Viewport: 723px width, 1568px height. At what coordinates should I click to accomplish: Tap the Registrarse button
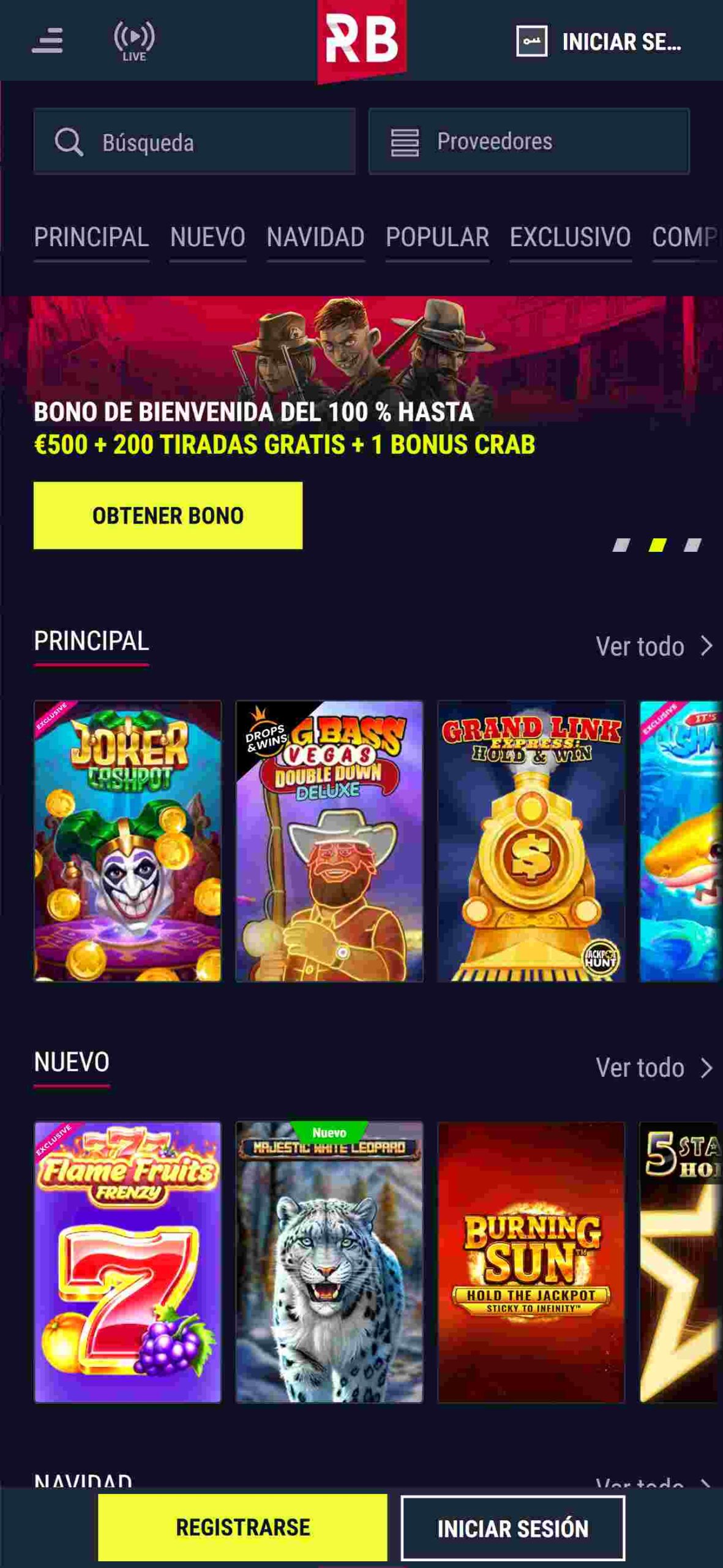[x=242, y=1527]
